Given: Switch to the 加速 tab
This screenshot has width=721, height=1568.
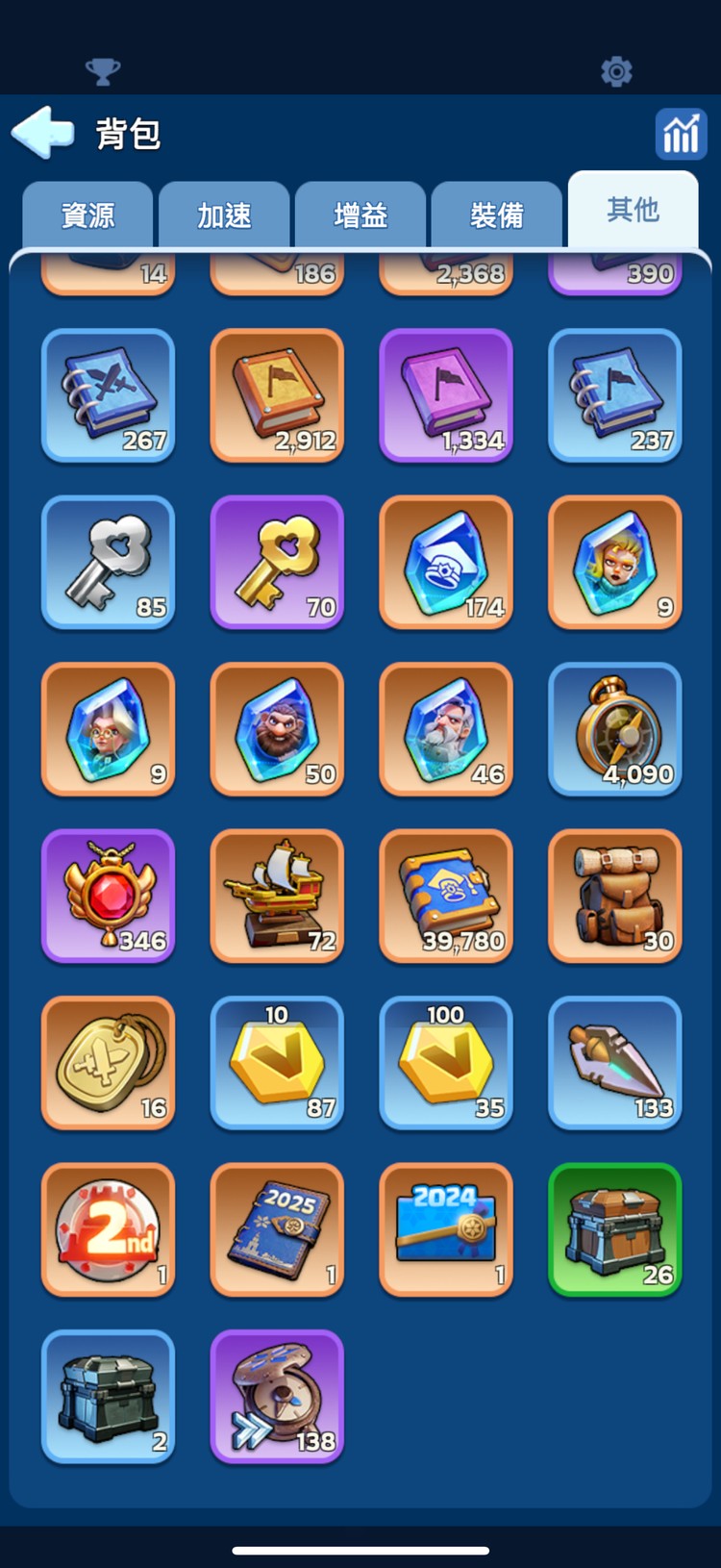Looking at the screenshot, I should click(x=224, y=215).
